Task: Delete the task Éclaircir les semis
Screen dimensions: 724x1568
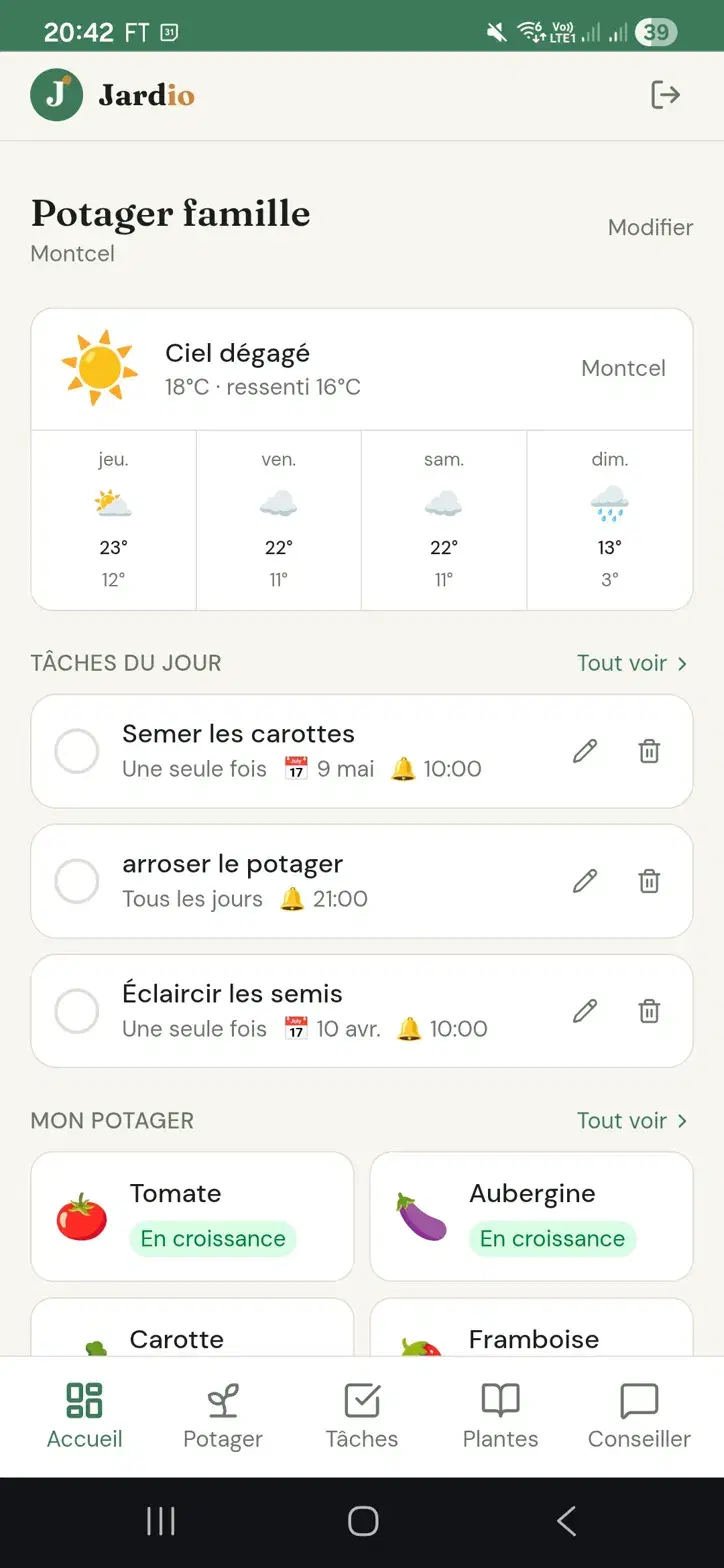Action: pos(649,1011)
